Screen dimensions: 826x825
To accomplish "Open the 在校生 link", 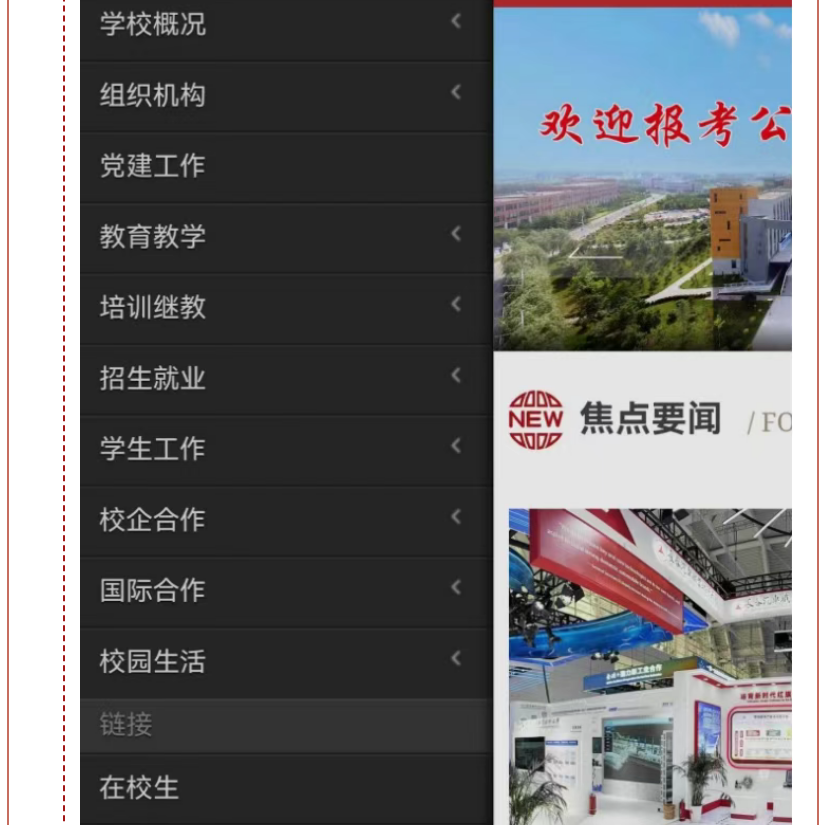I will pos(284,788).
